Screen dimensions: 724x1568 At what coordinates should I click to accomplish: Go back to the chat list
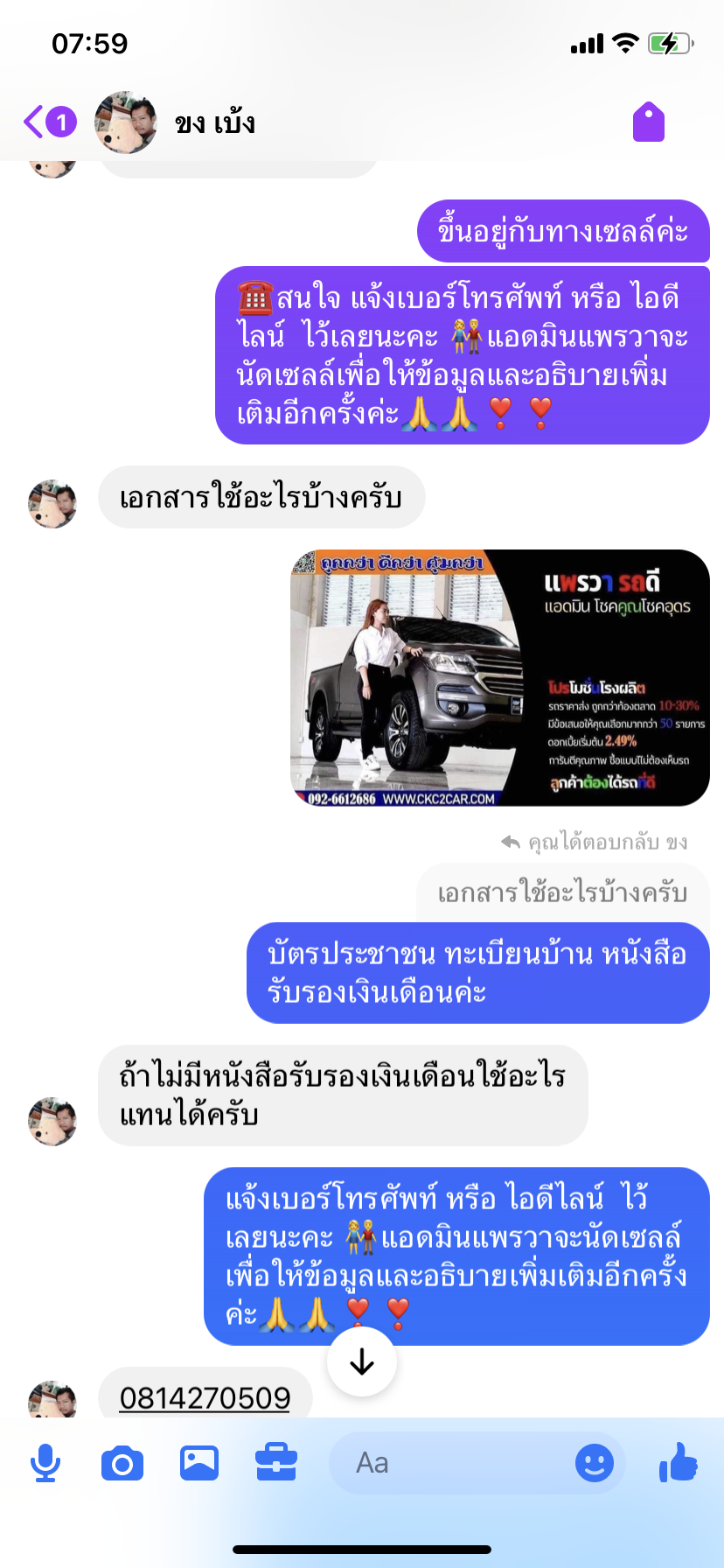[x=37, y=122]
